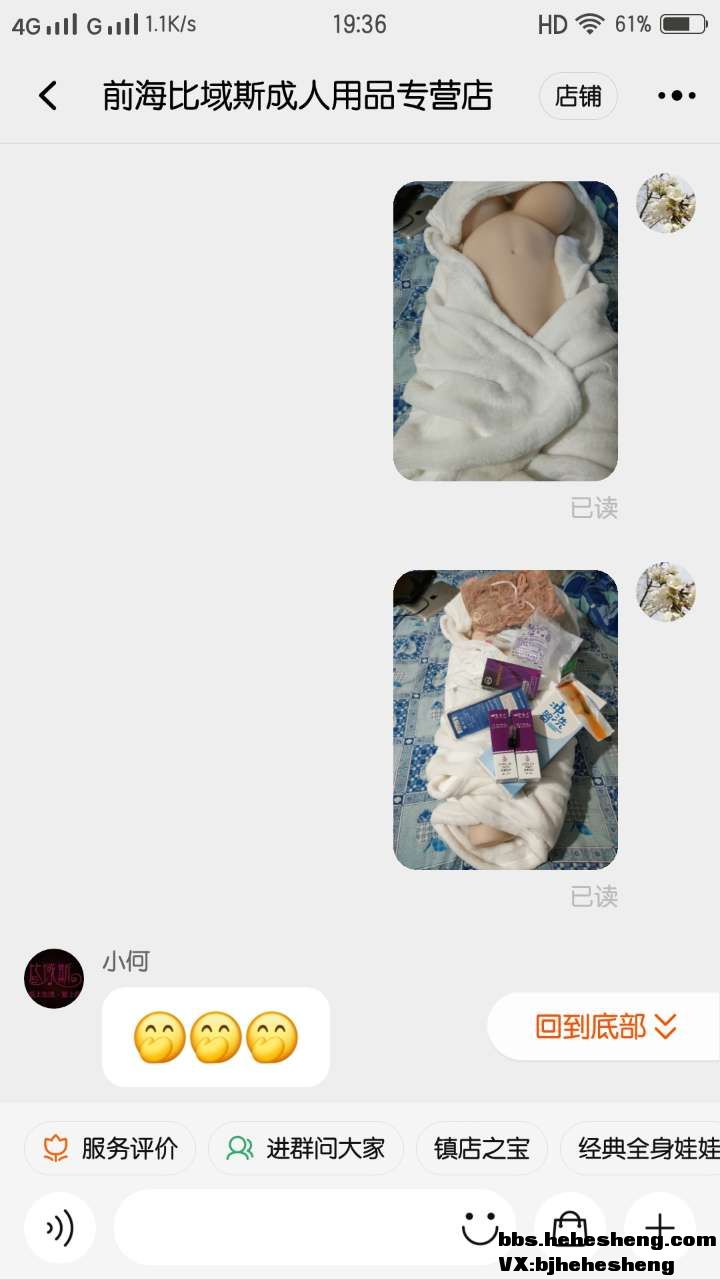The width and height of the screenshot is (720, 1280).
Task: Open the shopping bag icon
Action: [570, 1226]
